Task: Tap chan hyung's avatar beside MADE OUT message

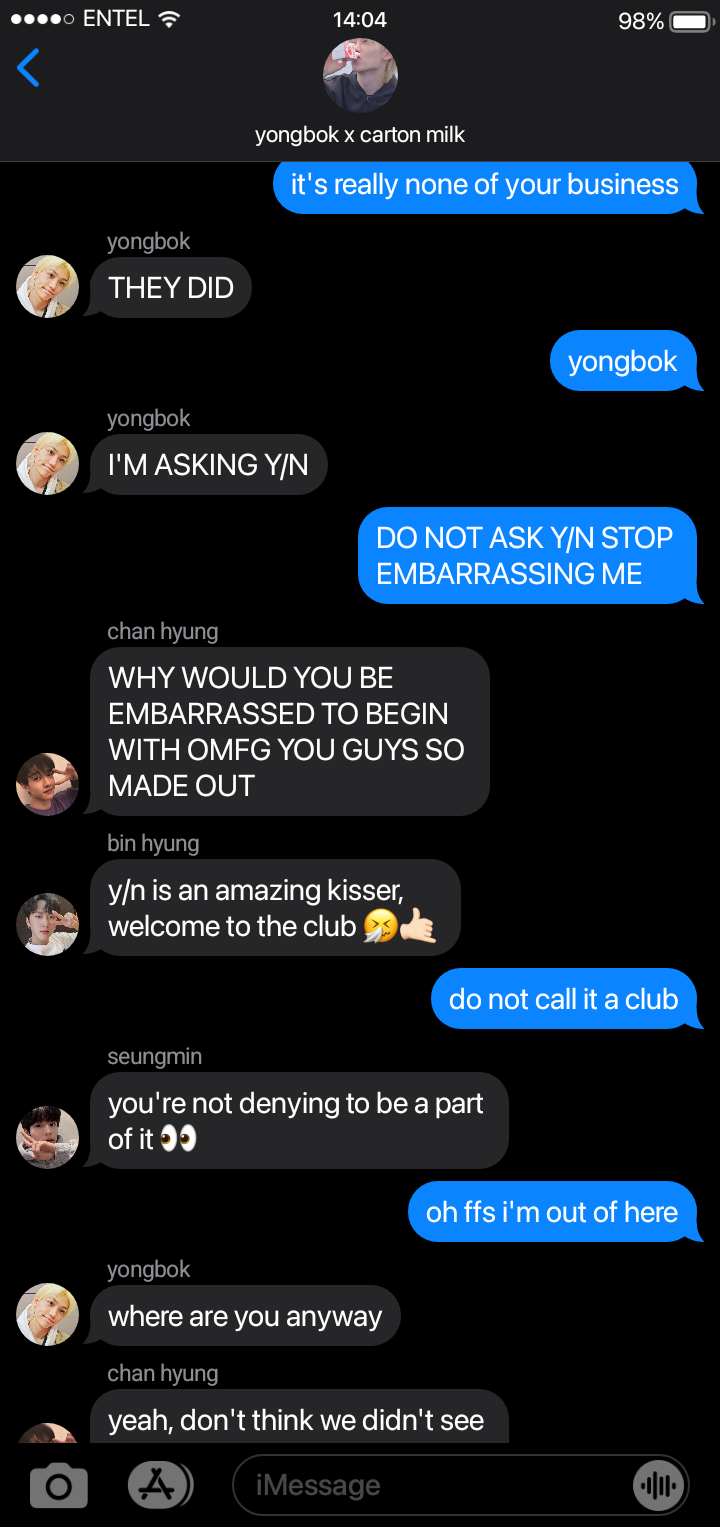Action: coord(47,784)
